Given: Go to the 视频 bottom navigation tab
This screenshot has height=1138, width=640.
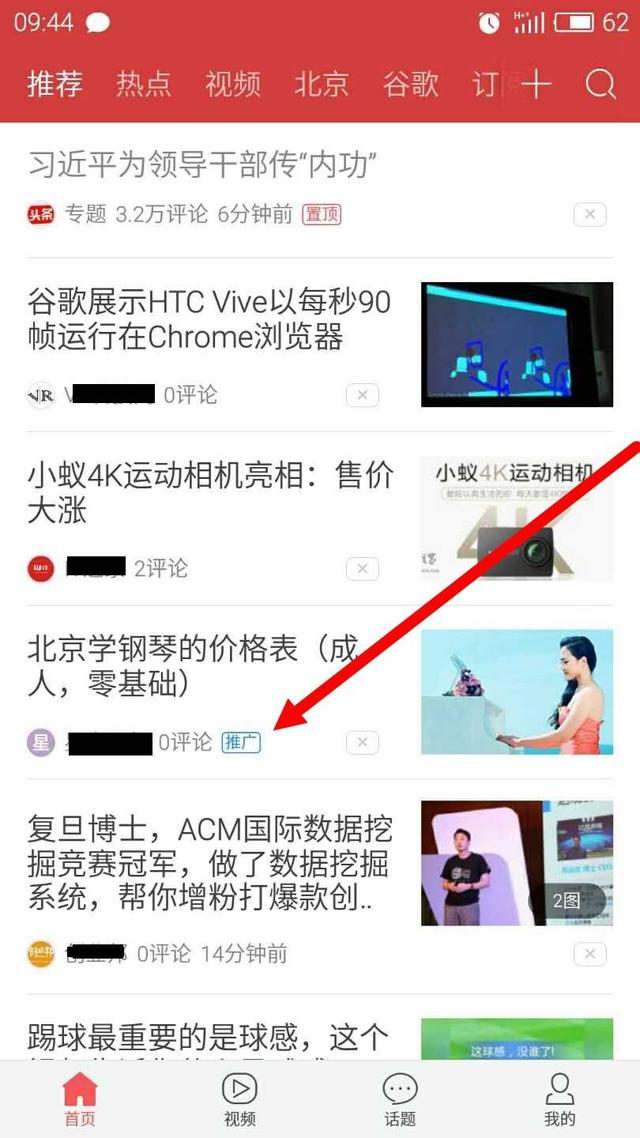Looking at the screenshot, I should (x=239, y=1099).
